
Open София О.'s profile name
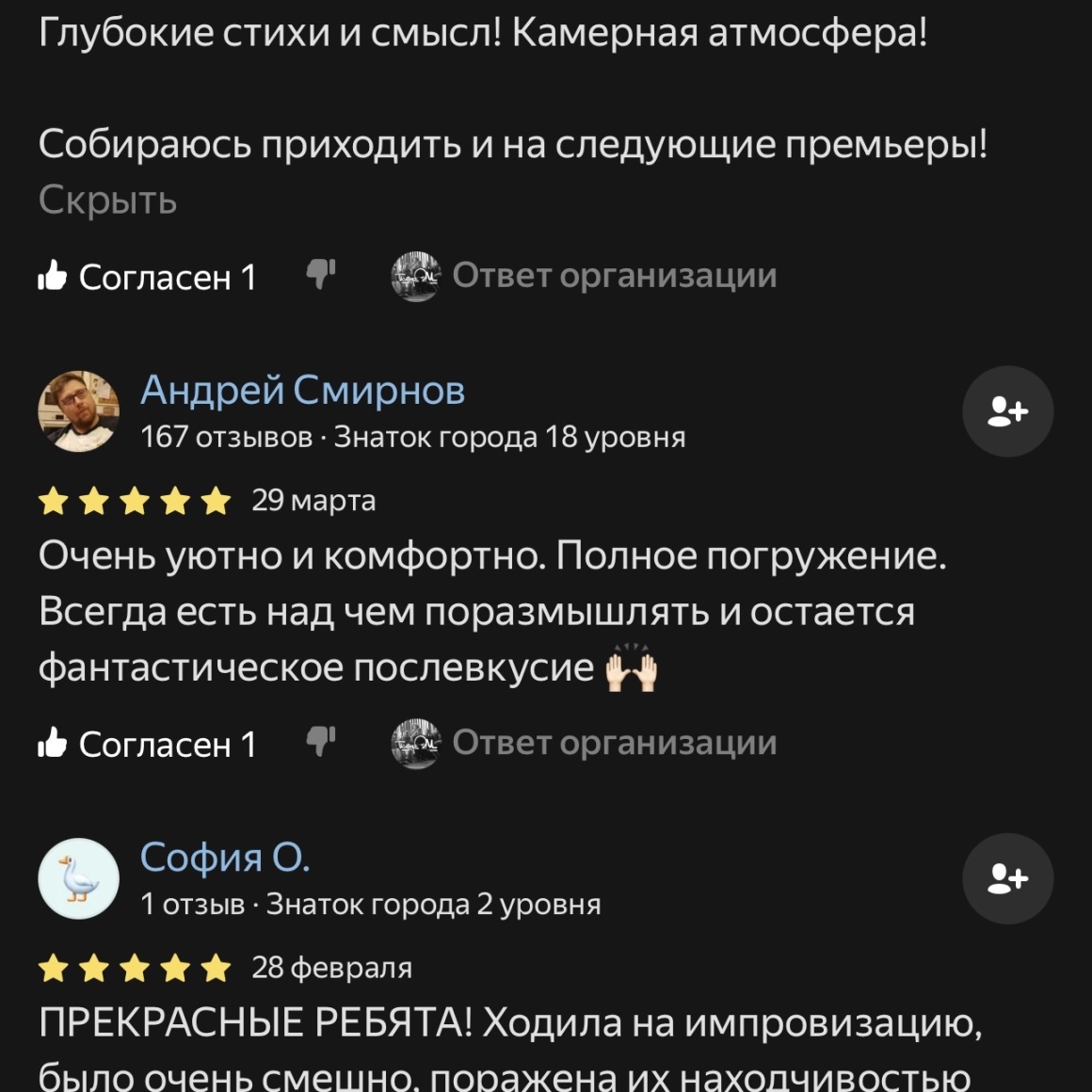pyautogui.click(x=224, y=857)
